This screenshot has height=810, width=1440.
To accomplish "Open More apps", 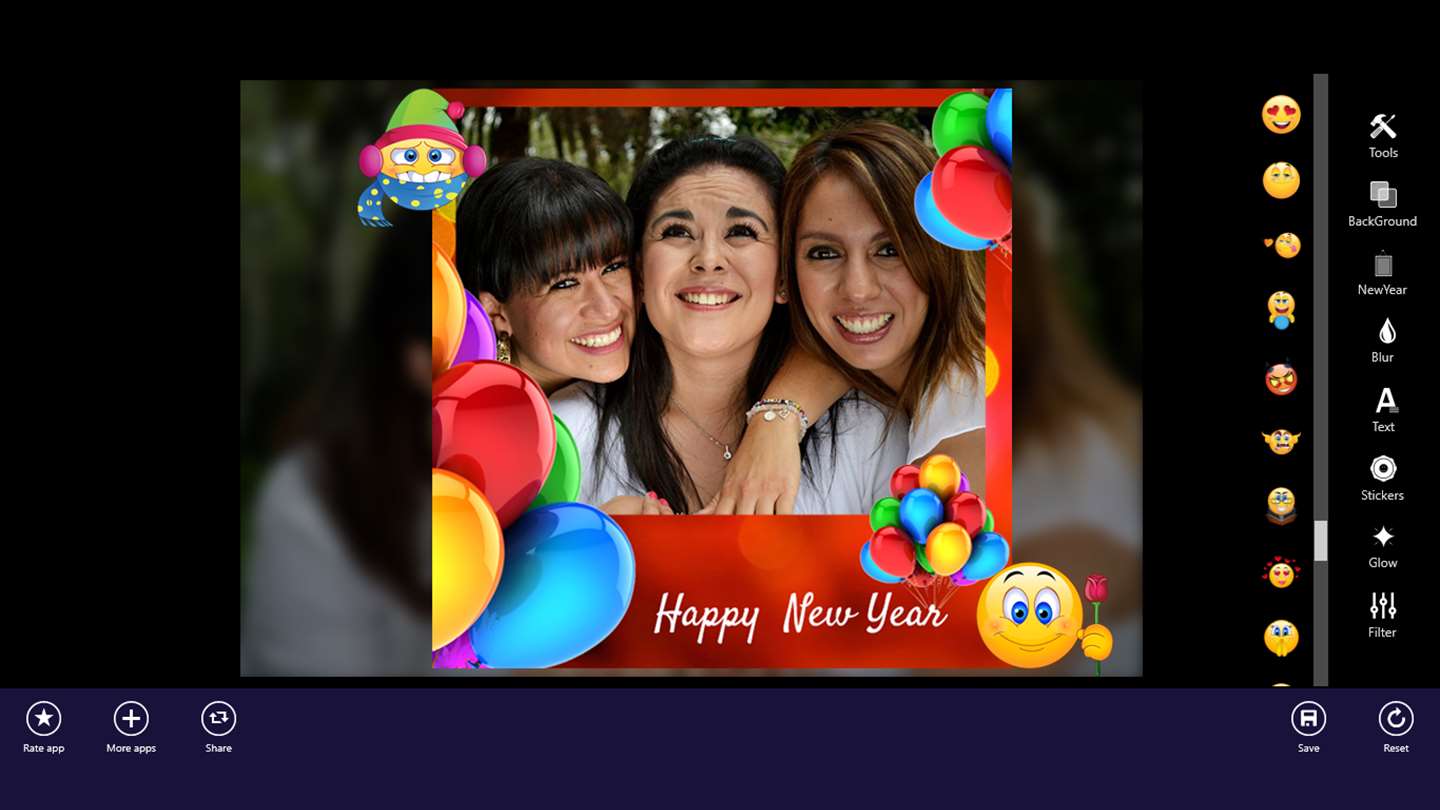I will tap(131, 727).
